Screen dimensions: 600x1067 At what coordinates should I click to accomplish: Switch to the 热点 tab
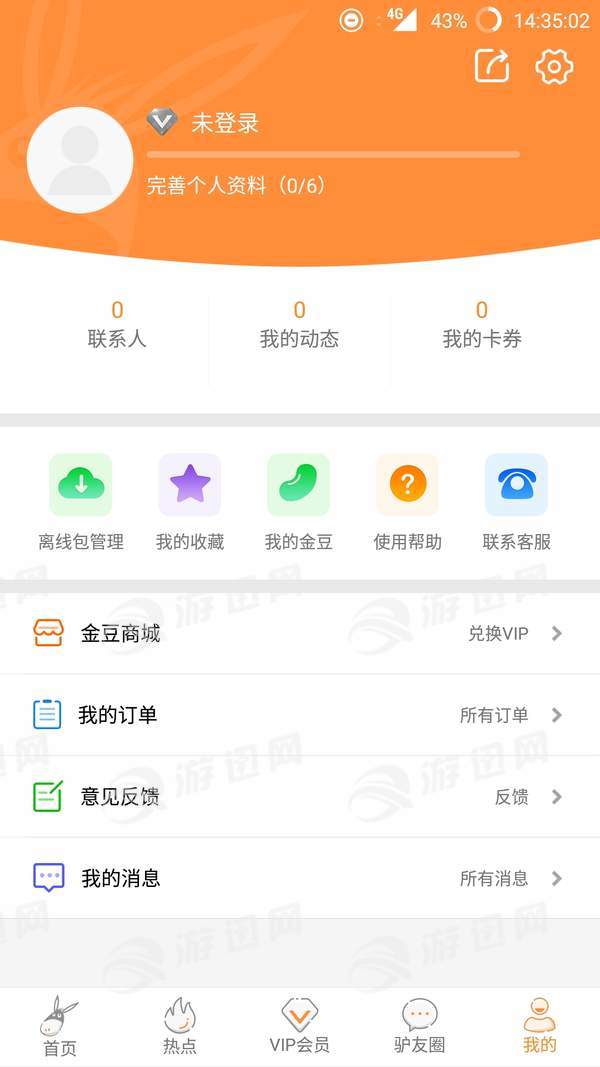pyautogui.click(x=180, y=1027)
